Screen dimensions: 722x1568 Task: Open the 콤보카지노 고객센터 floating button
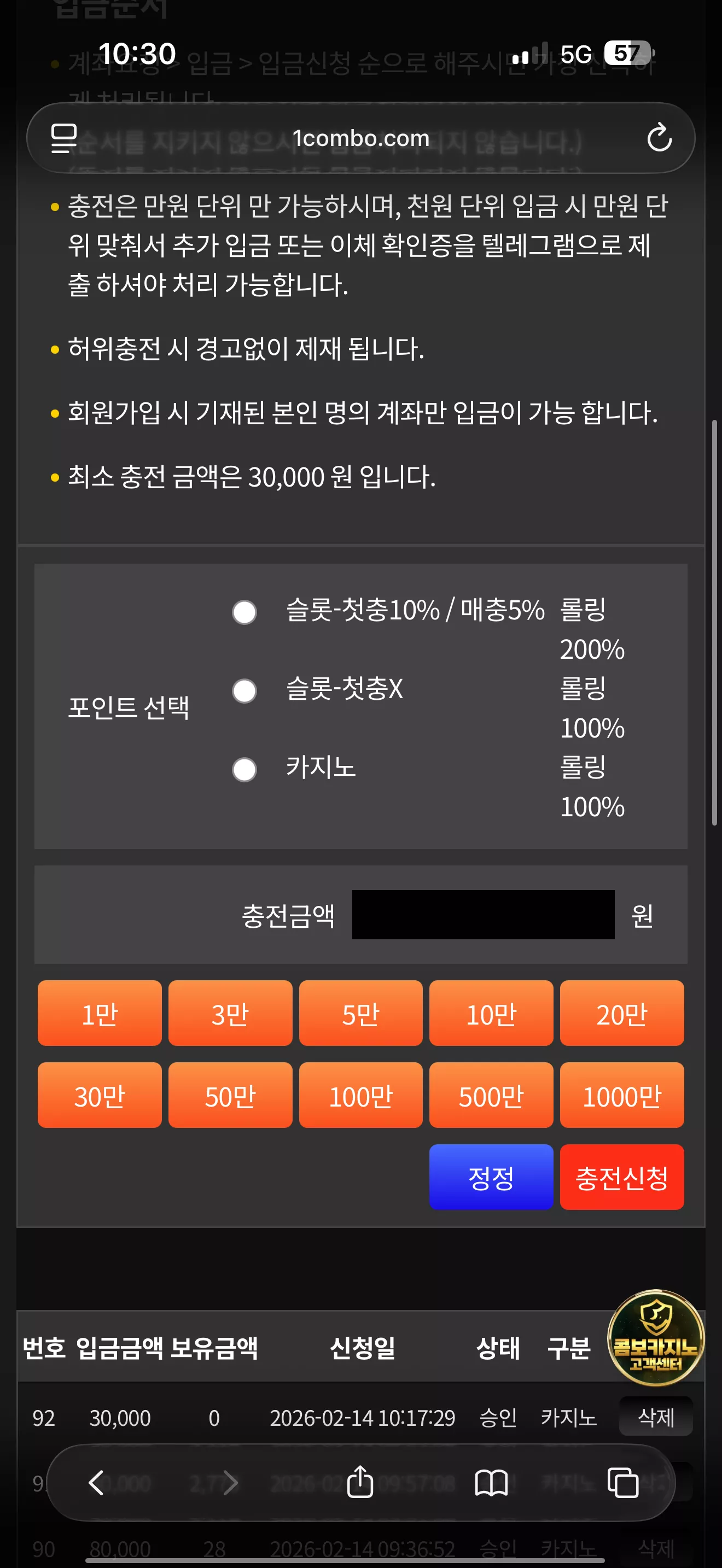pyautogui.click(x=656, y=1338)
